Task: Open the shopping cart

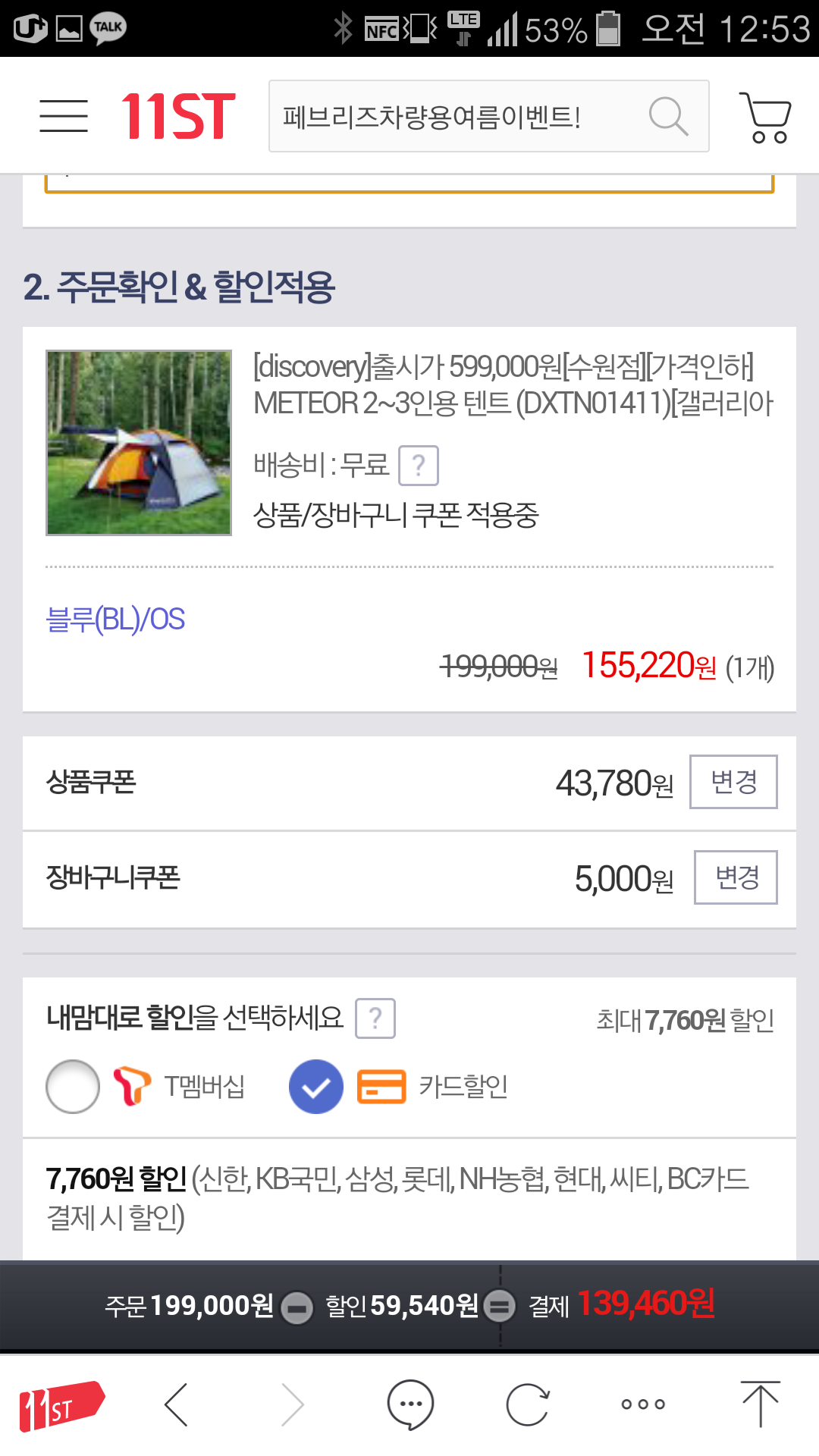Action: tap(764, 118)
